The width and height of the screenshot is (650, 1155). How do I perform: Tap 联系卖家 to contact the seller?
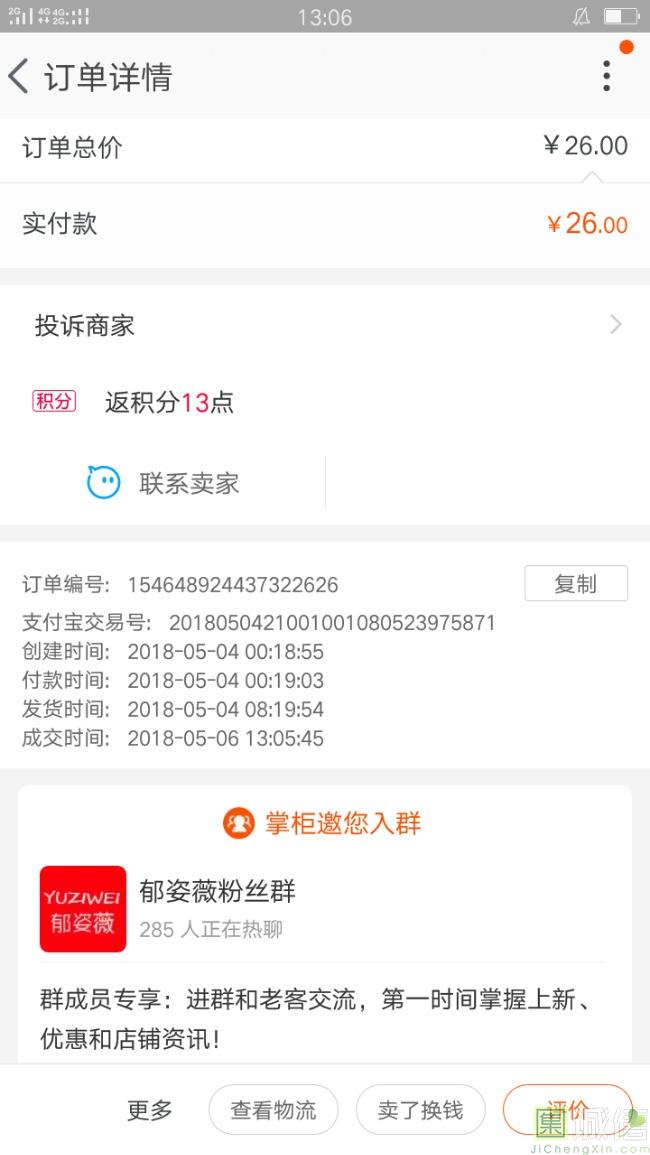pyautogui.click(x=163, y=484)
